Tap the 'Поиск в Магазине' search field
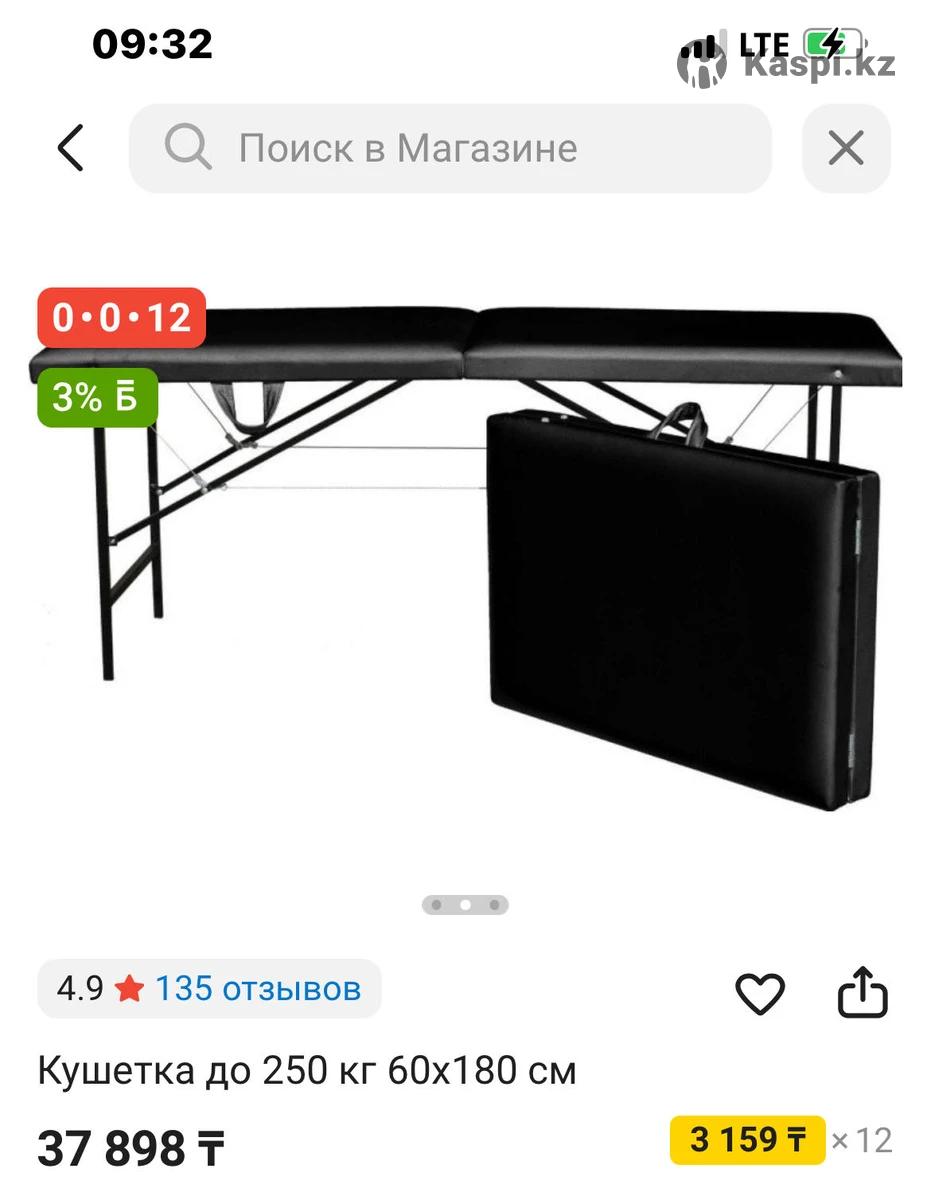The height and width of the screenshot is (1200, 931). tap(450, 149)
